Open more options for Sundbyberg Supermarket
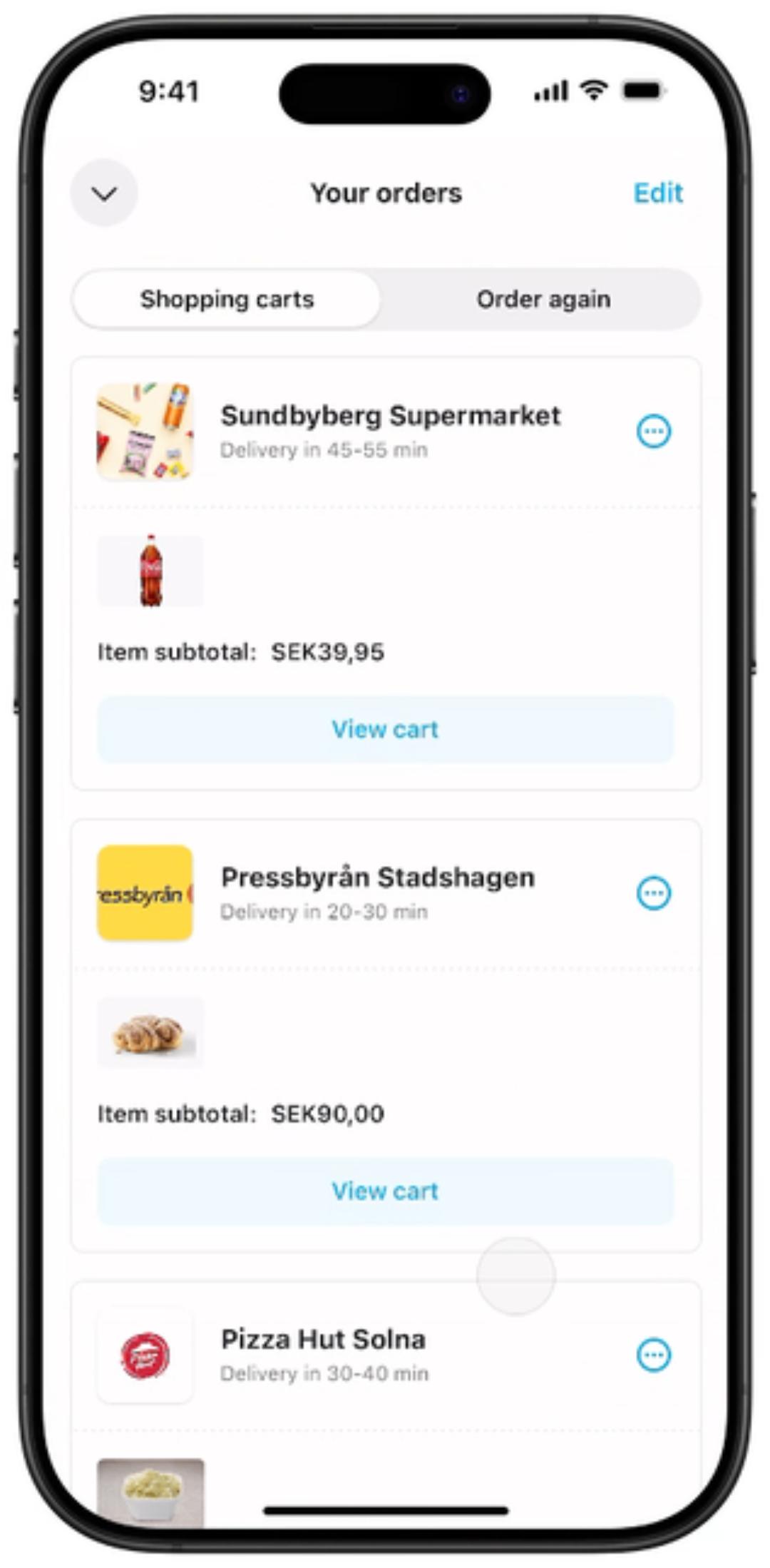The width and height of the screenshot is (770, 1568). [x=653, y=432]
